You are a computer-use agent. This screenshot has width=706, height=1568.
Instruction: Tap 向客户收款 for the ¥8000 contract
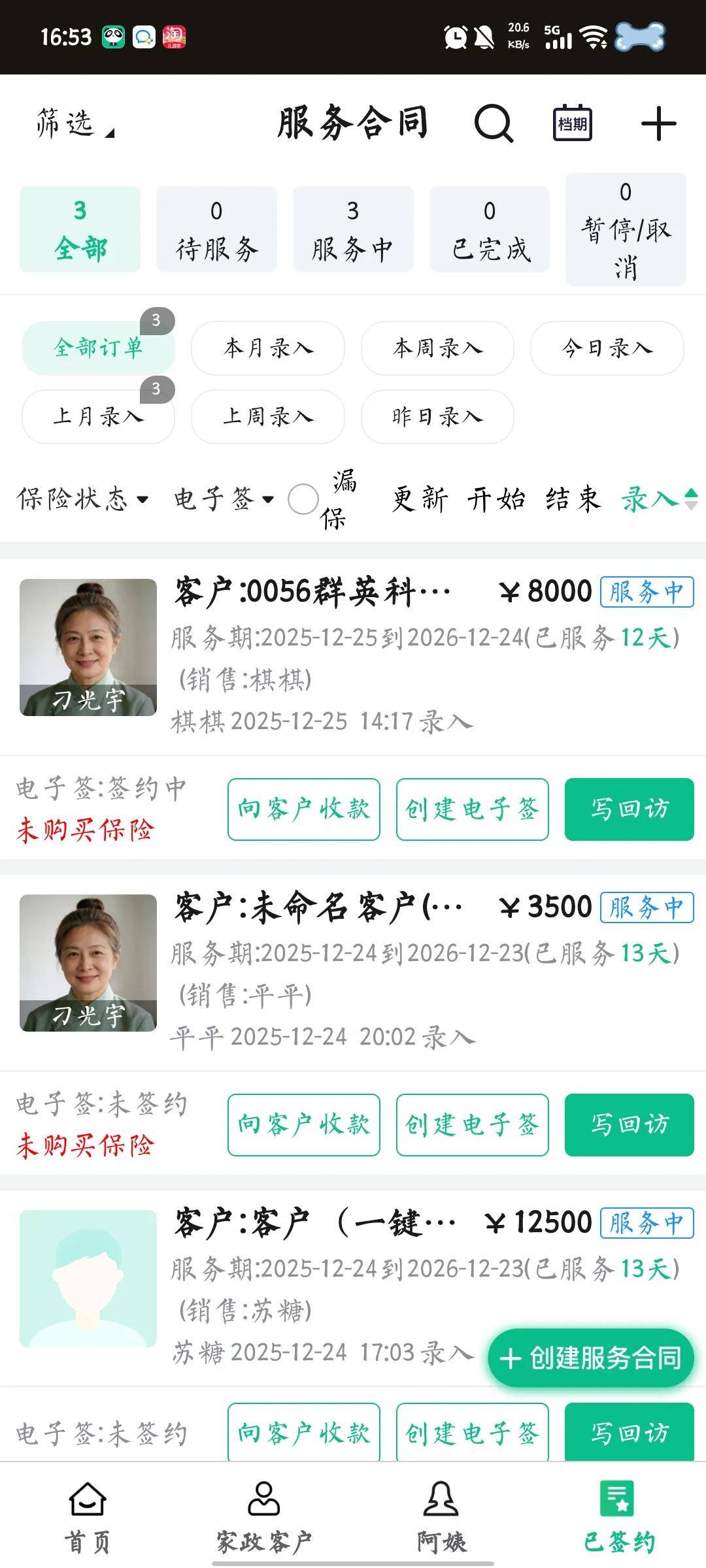[x=303, y=809]
